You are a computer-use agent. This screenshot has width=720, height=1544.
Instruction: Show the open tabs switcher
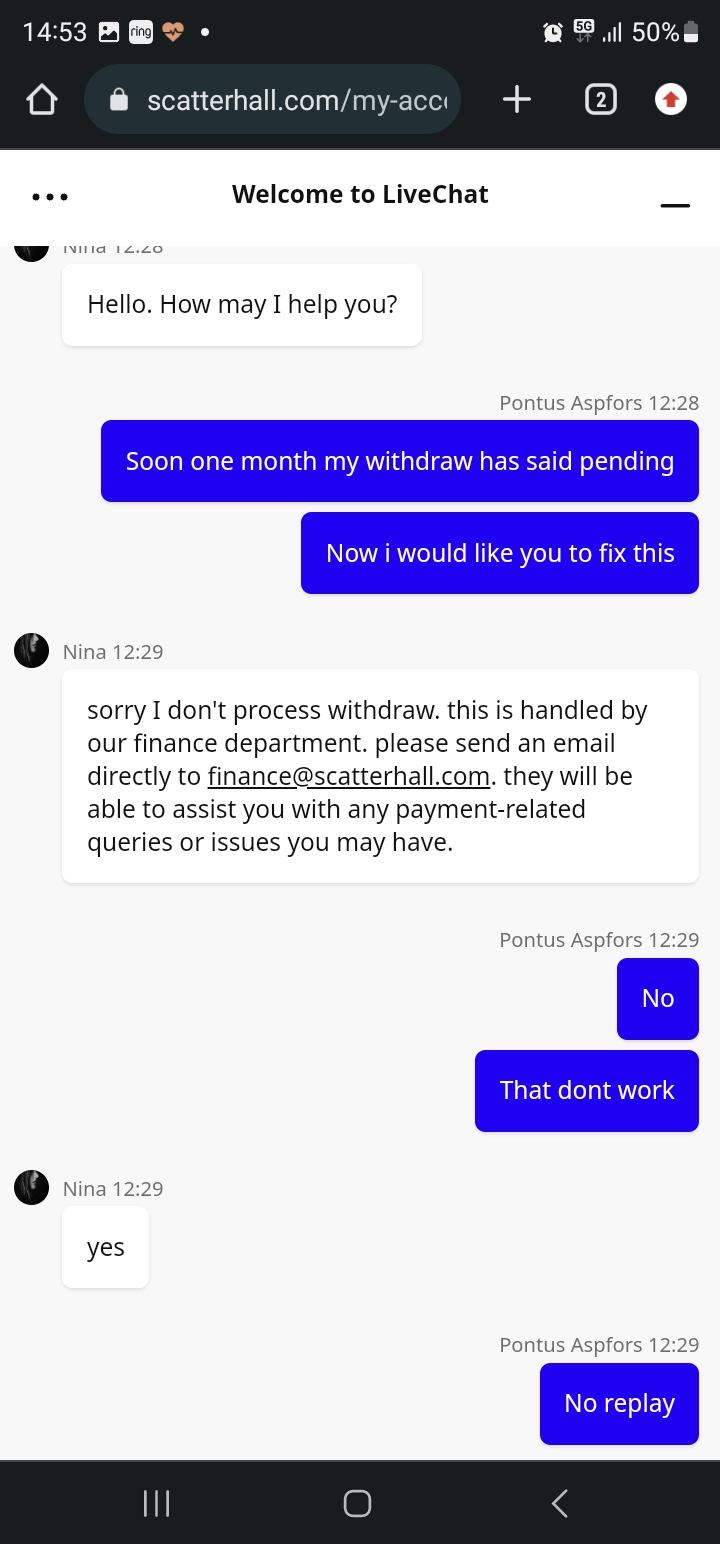pyautogui.click(x=599, y=100)
